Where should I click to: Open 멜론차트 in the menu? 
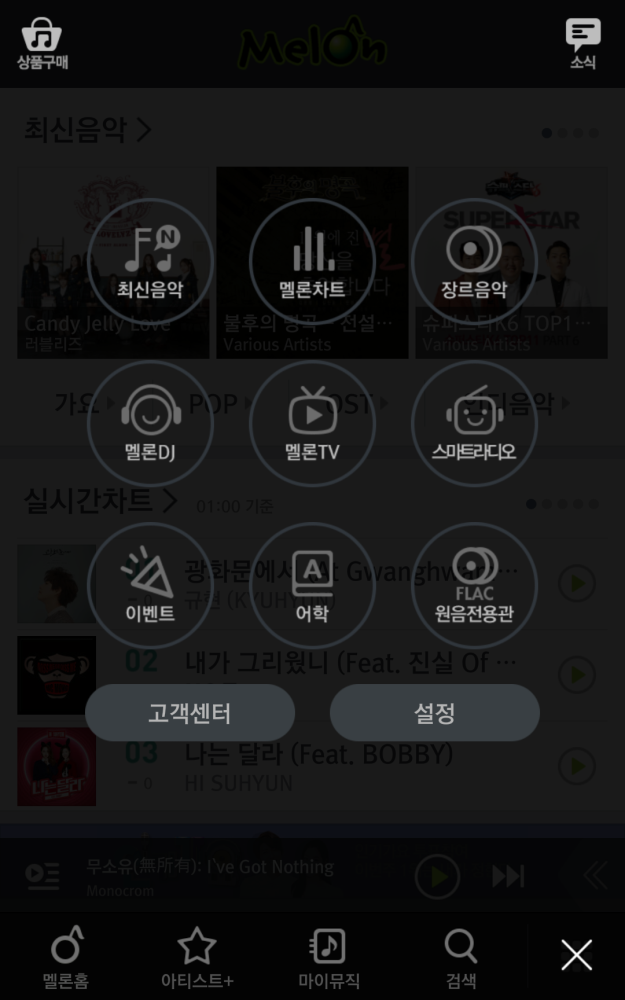[x=312, y=261]
